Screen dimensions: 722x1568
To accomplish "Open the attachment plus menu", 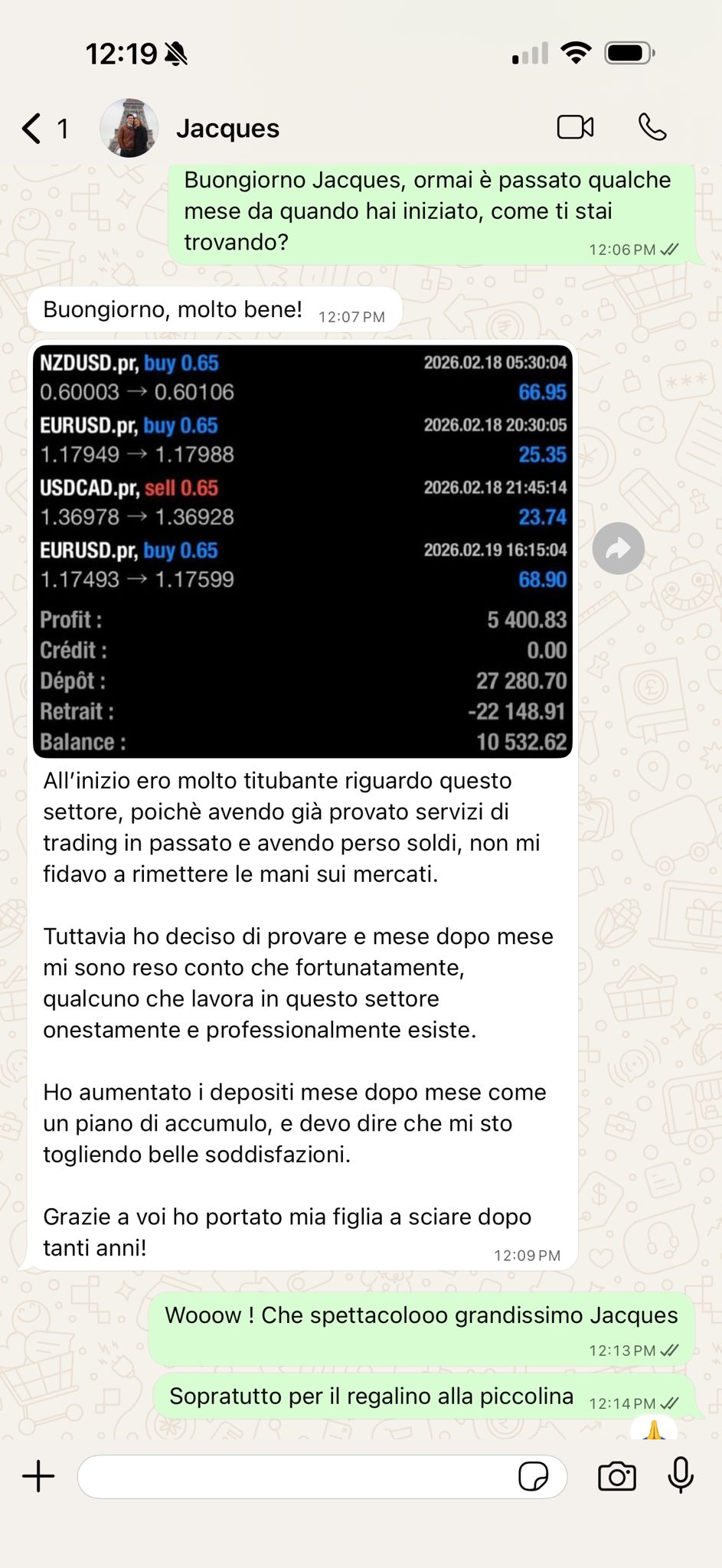I will pos(38,1475).
